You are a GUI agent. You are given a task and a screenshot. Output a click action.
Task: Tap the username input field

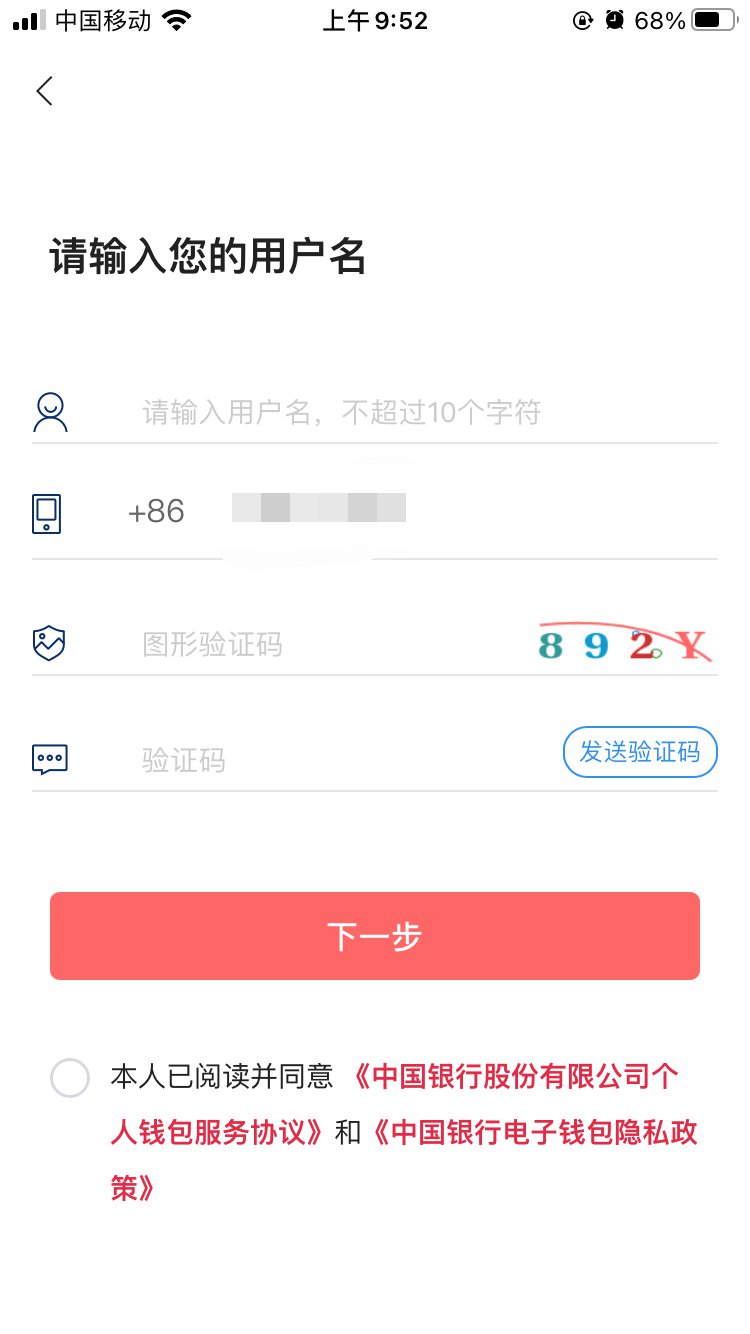pyautogui.click(x=428, y=412)
